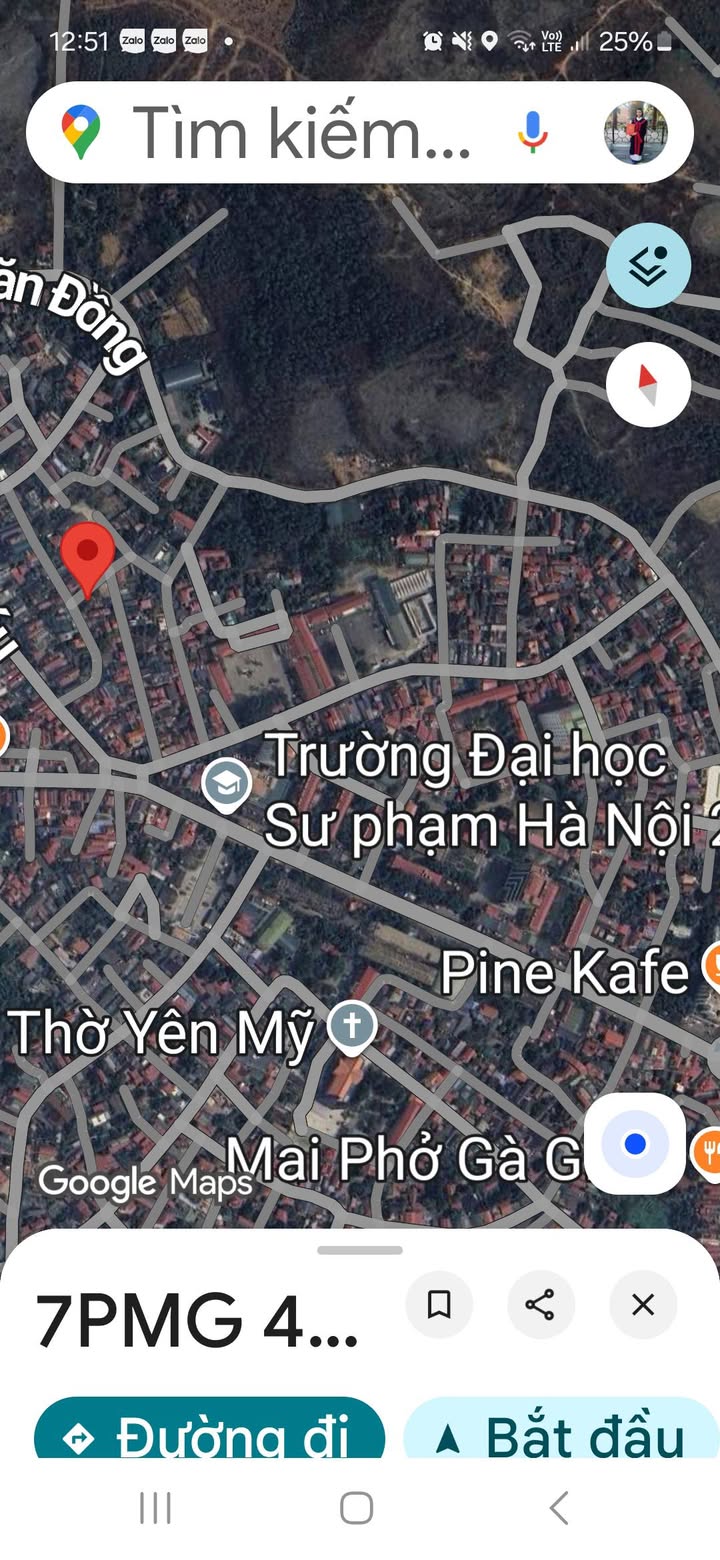
Task: Open the map layers selector
Action: click(648, 266)
